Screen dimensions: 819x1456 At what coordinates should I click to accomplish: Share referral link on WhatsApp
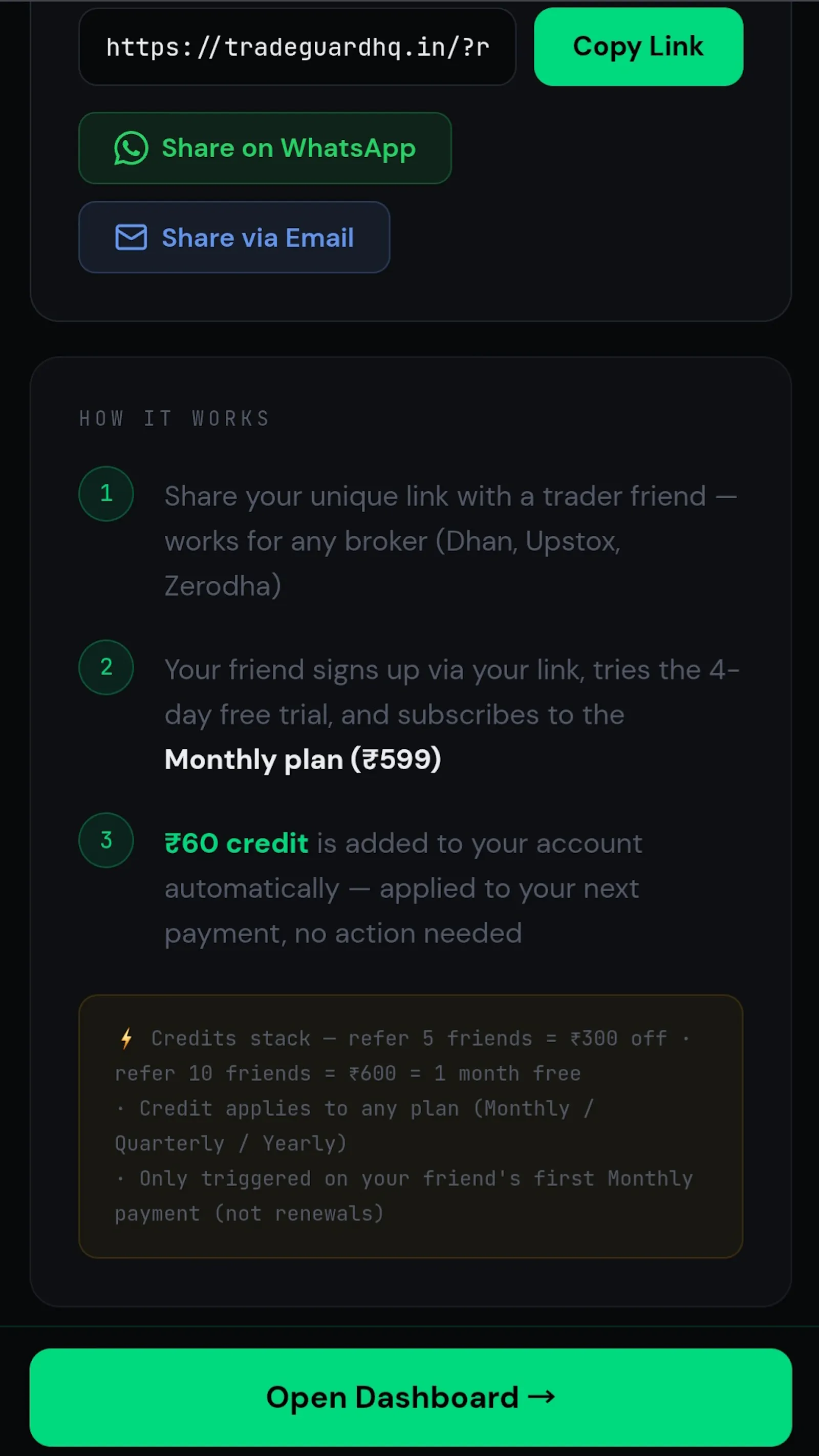[265, 148]
